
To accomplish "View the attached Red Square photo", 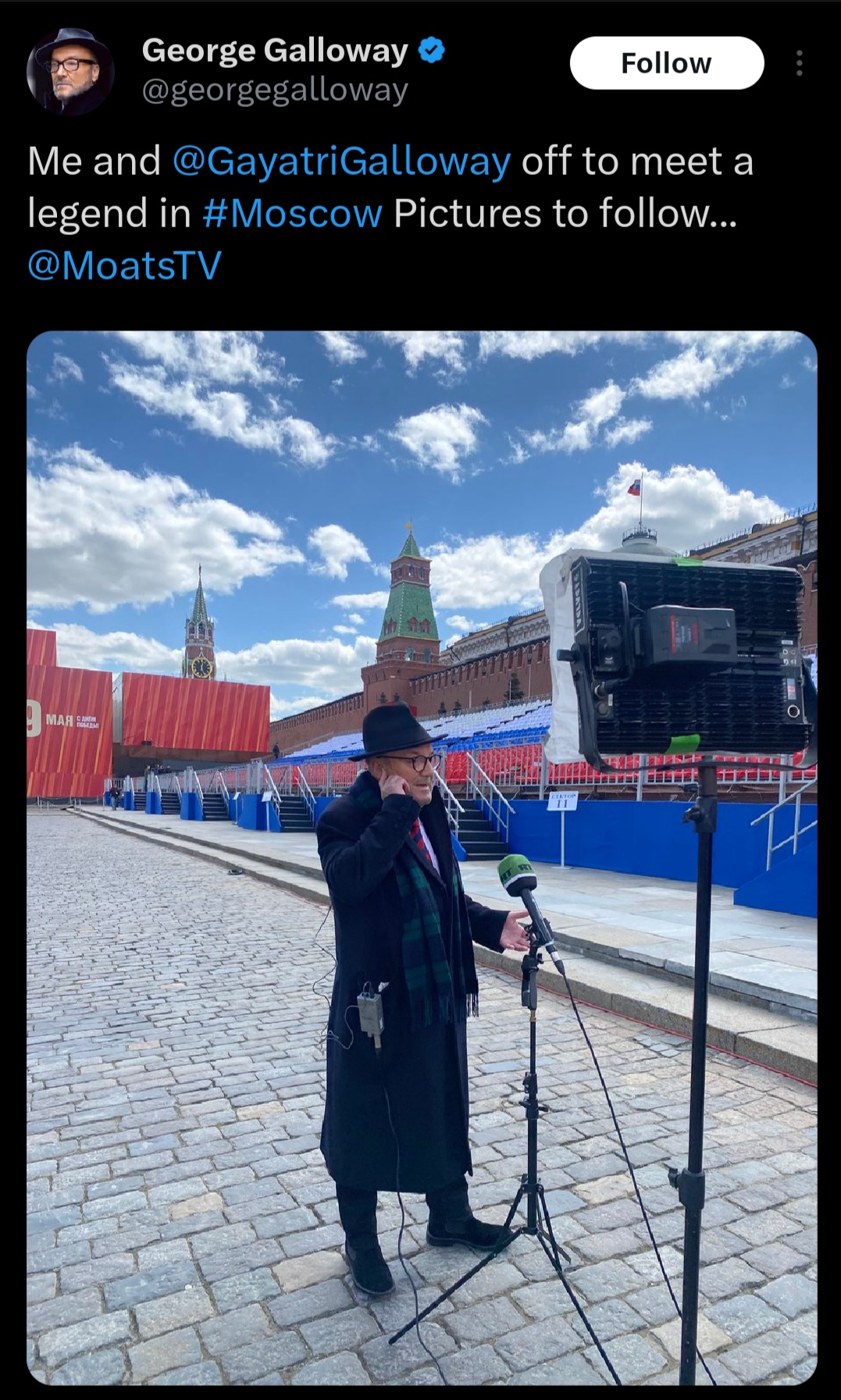I will point(422,857).
